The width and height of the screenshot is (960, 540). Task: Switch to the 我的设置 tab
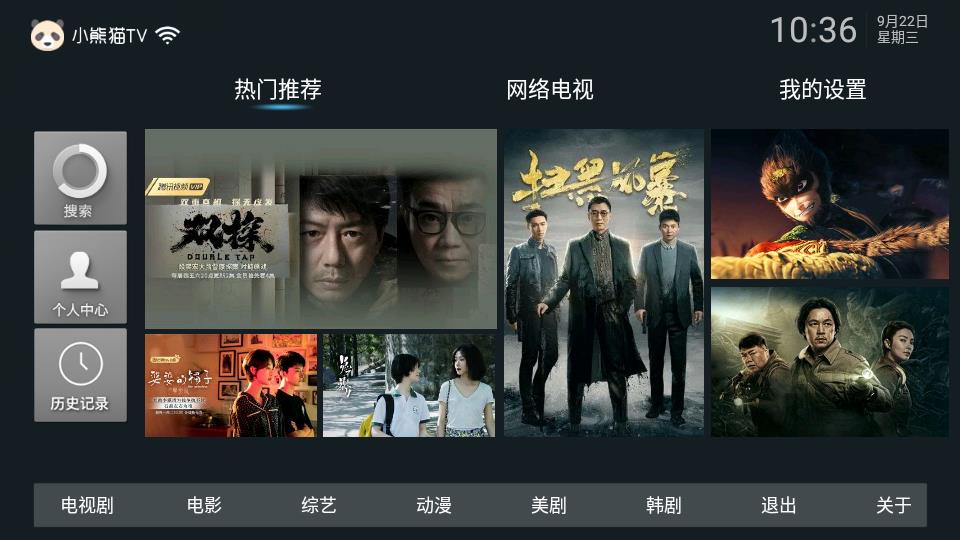pyautogui.click(x=822, y=90)
